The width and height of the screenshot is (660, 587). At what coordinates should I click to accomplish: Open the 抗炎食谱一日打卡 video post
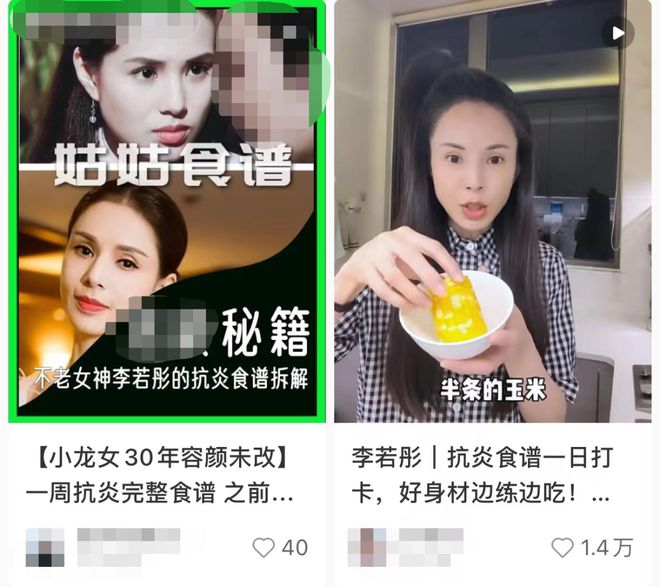point(492,212)
